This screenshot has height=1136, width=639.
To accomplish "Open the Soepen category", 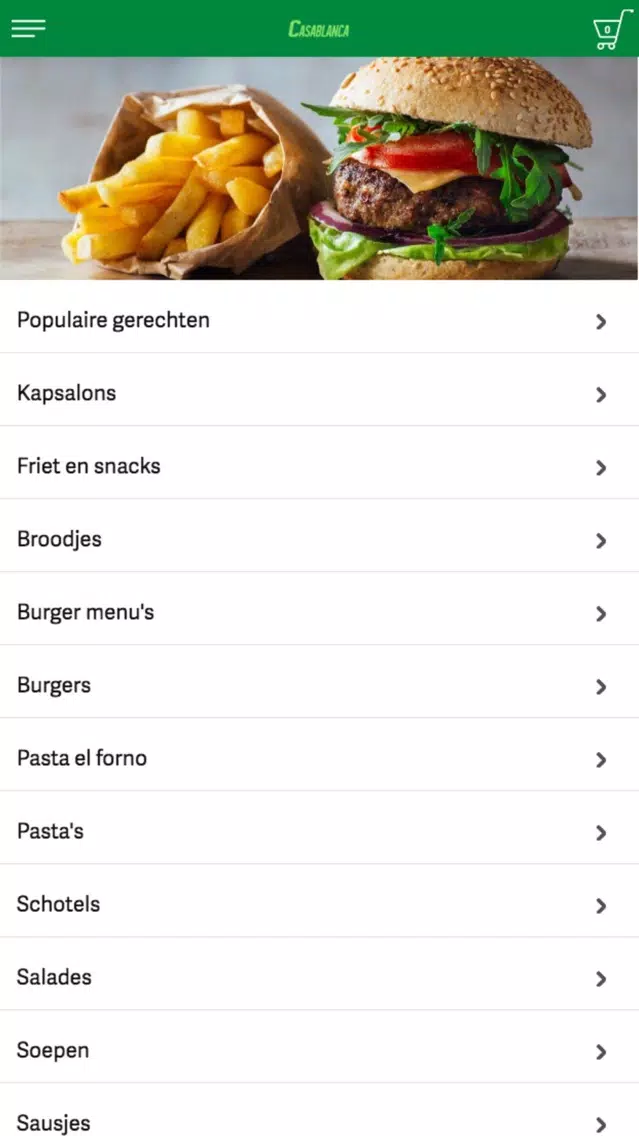I will [x=319, y=1051].
